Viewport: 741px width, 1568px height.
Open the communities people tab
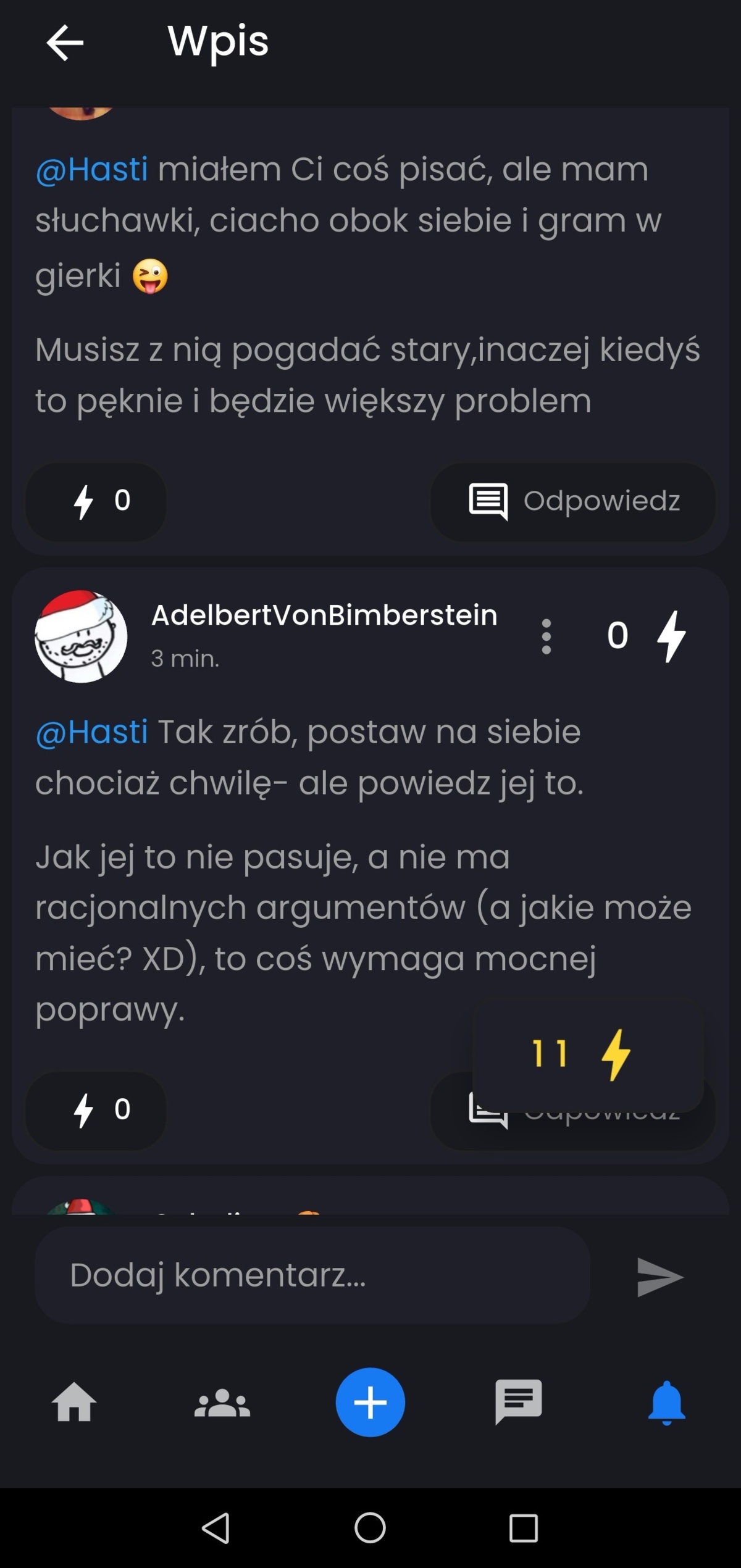click(222, 1402)
